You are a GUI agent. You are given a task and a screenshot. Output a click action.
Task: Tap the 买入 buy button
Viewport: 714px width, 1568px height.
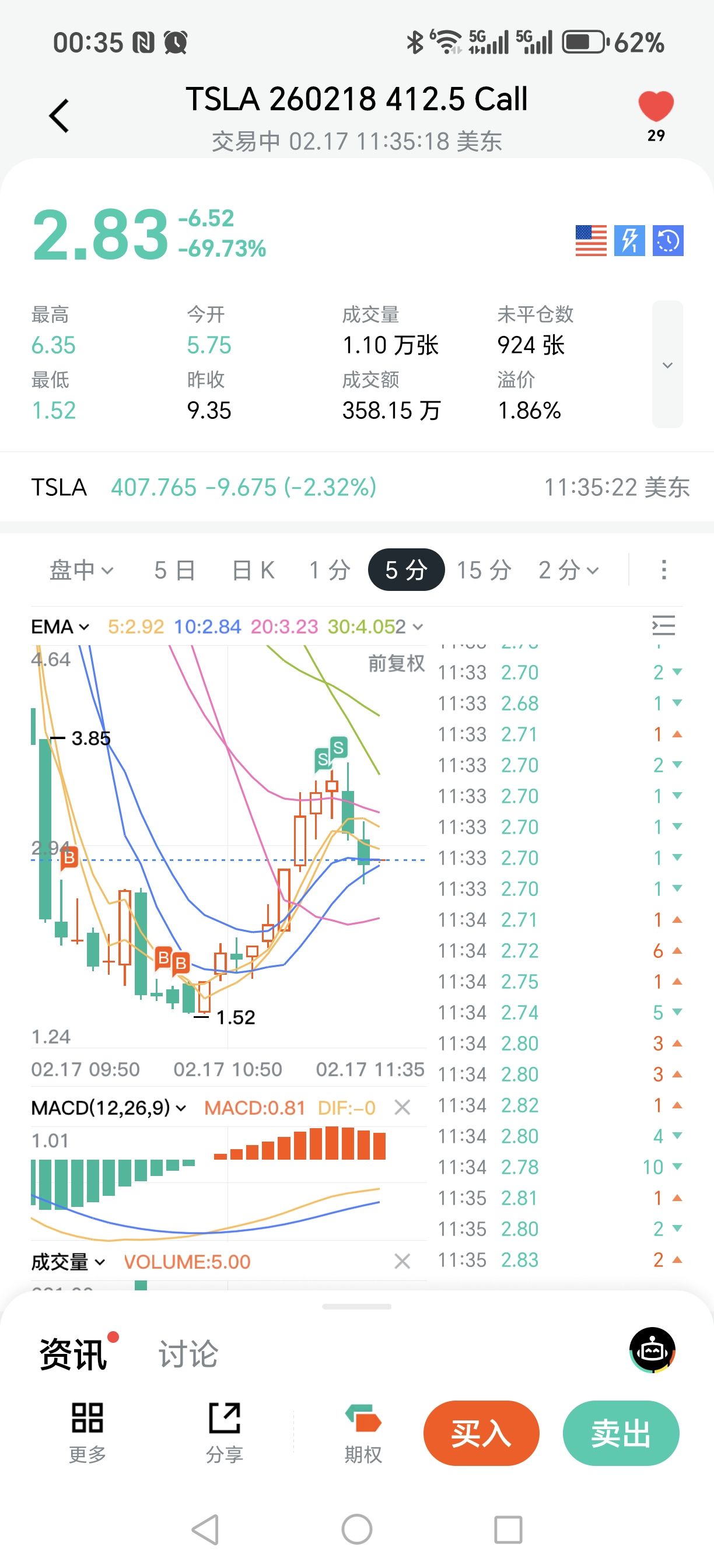coord(481,1433)
